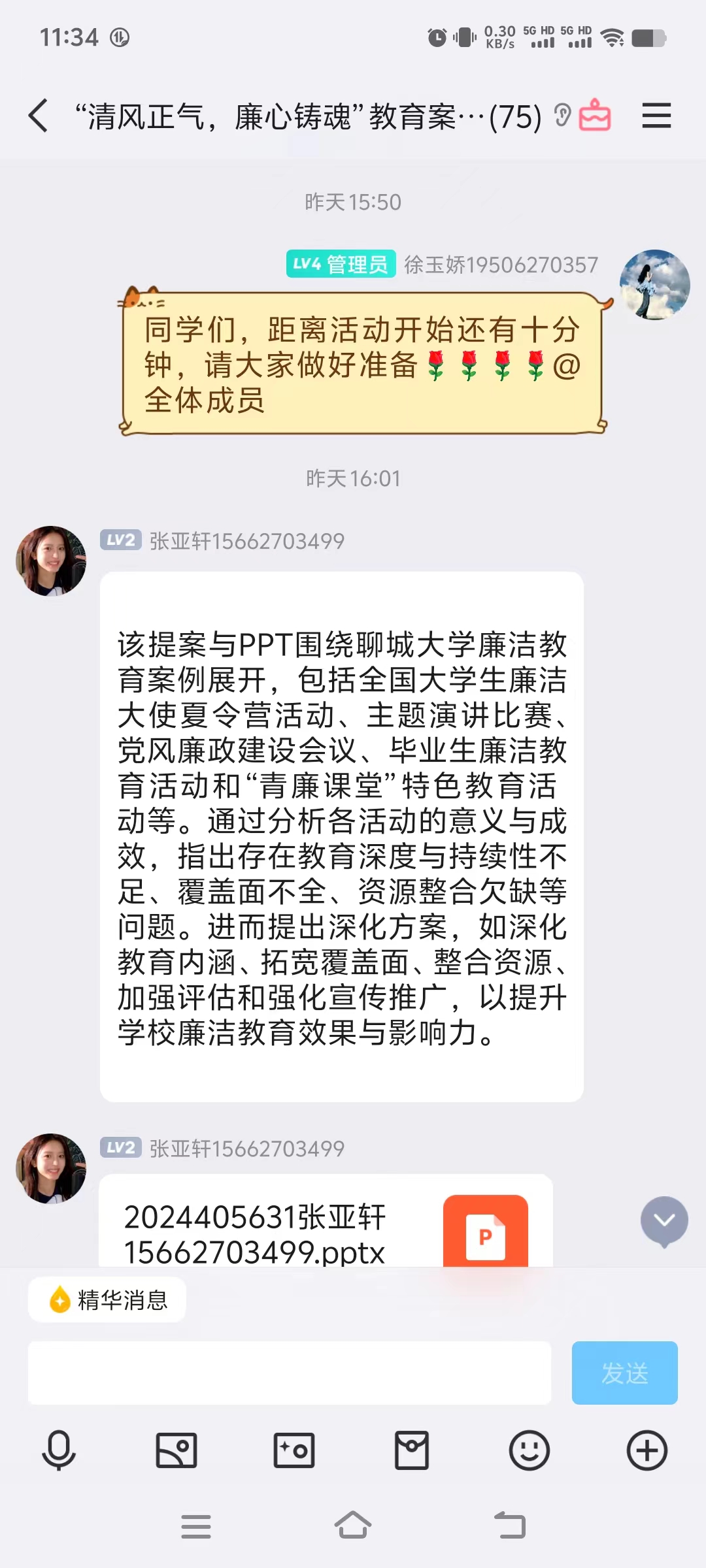Record a voice message
Viewport: 706px width, 1568px height.
[59, 1450]
